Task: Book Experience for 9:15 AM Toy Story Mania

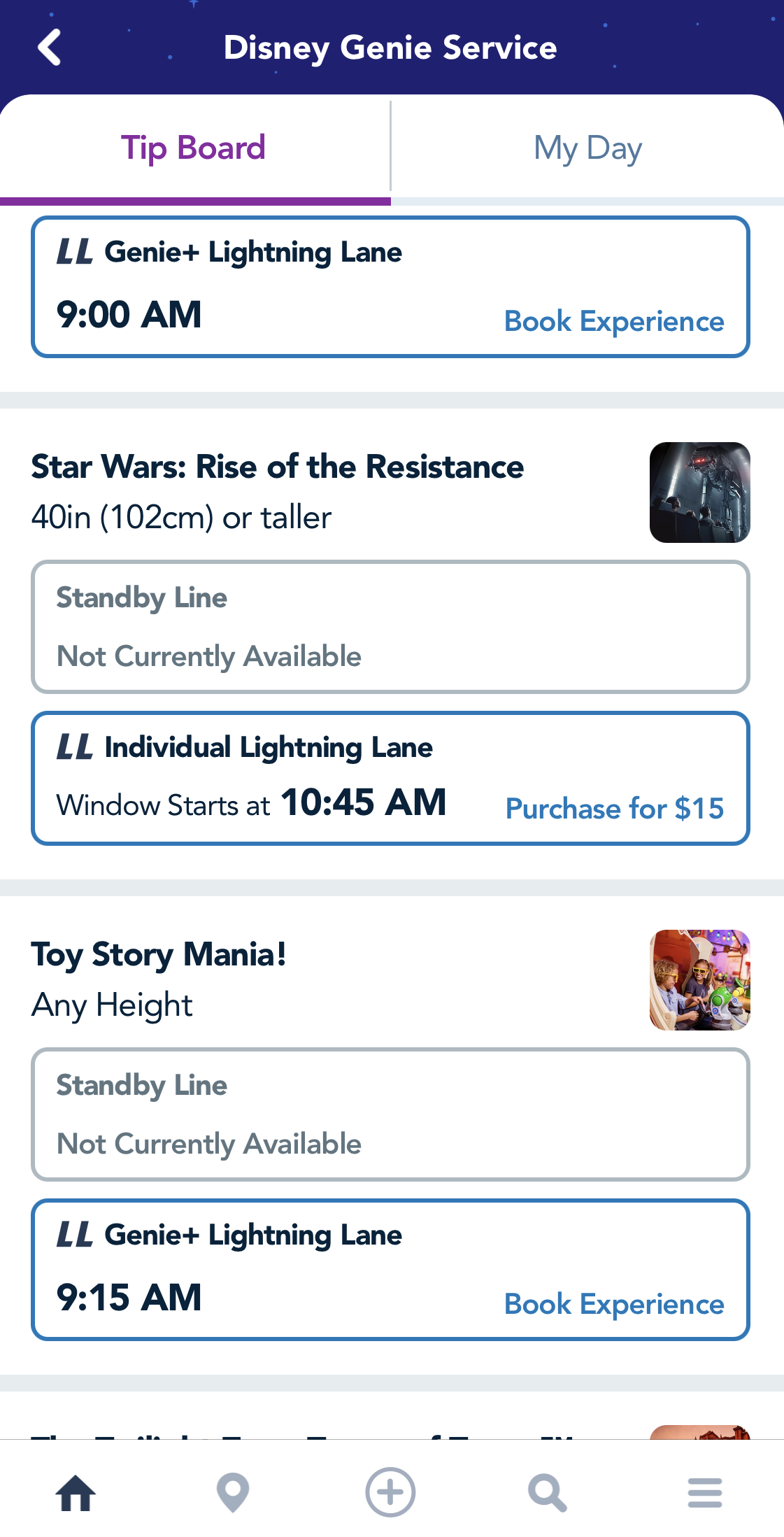Action: pos(614,1304)
